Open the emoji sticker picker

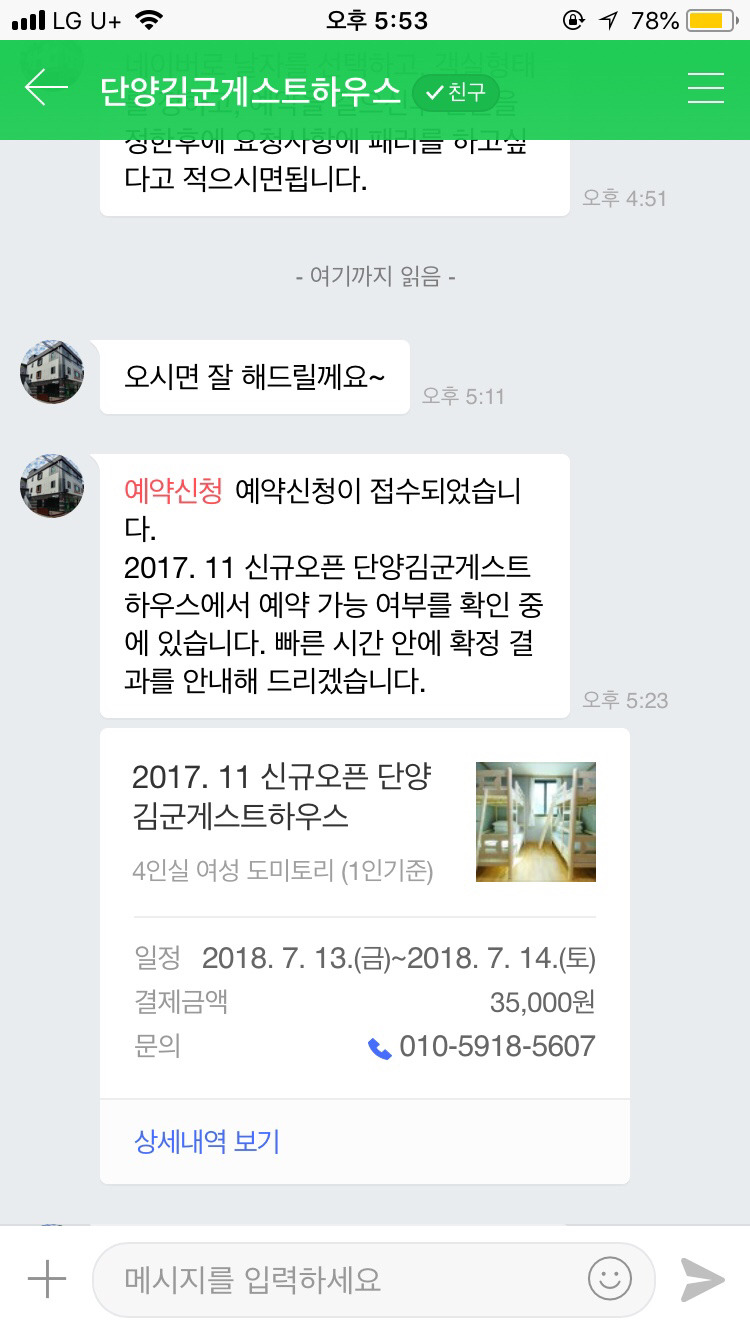[610, 1279]
